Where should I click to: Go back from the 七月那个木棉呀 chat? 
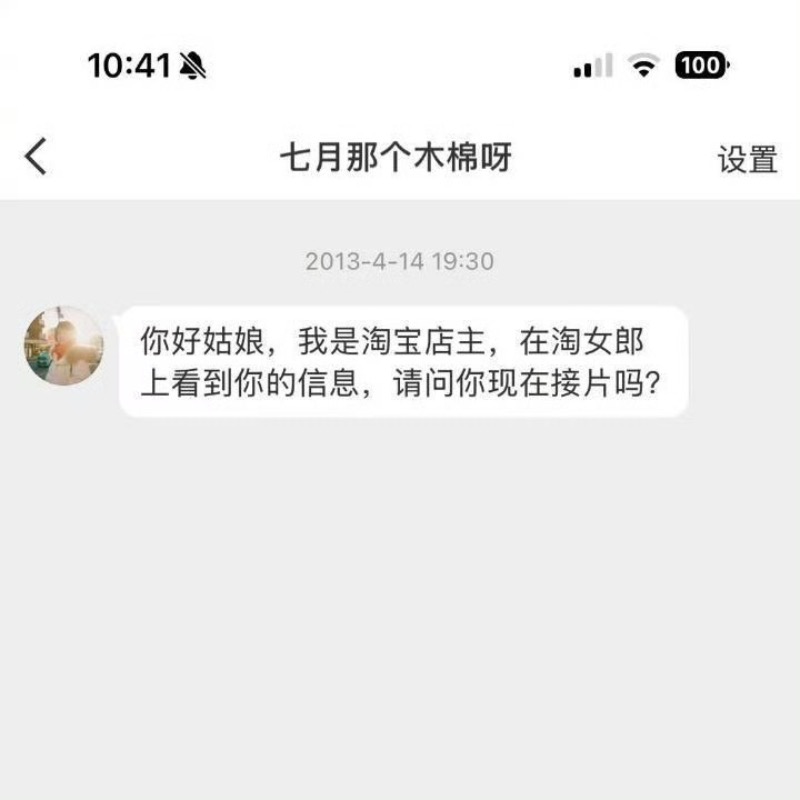tap(36, 157)
